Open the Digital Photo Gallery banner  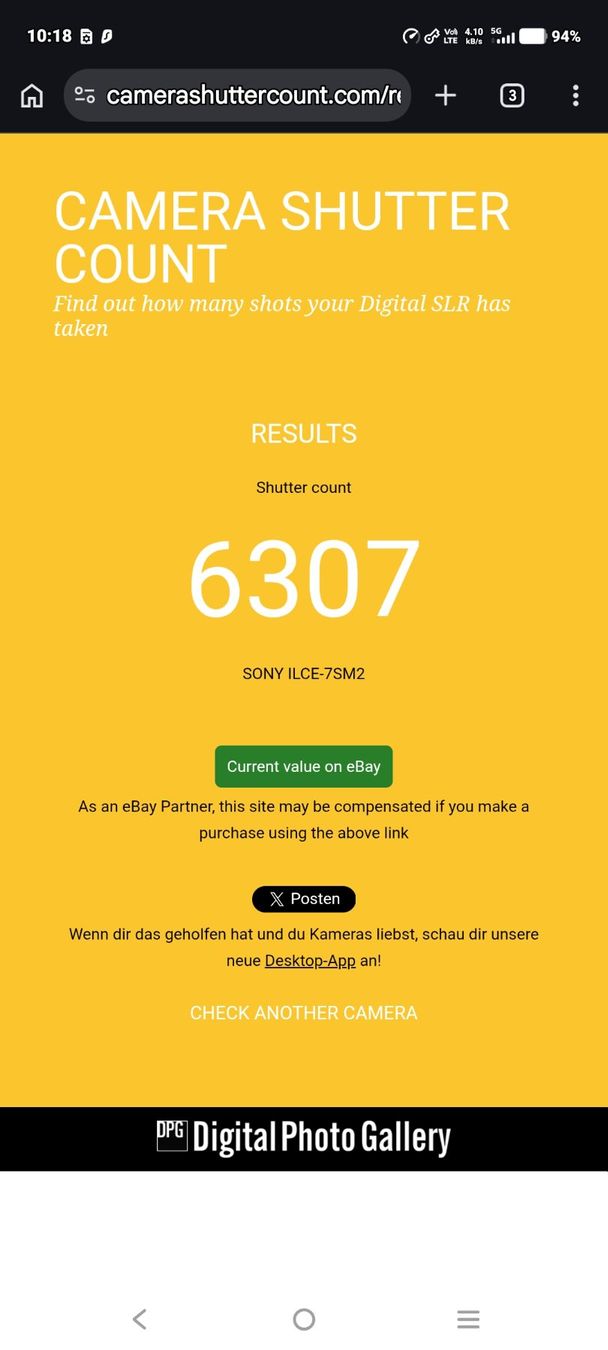tap(304, 1138)
